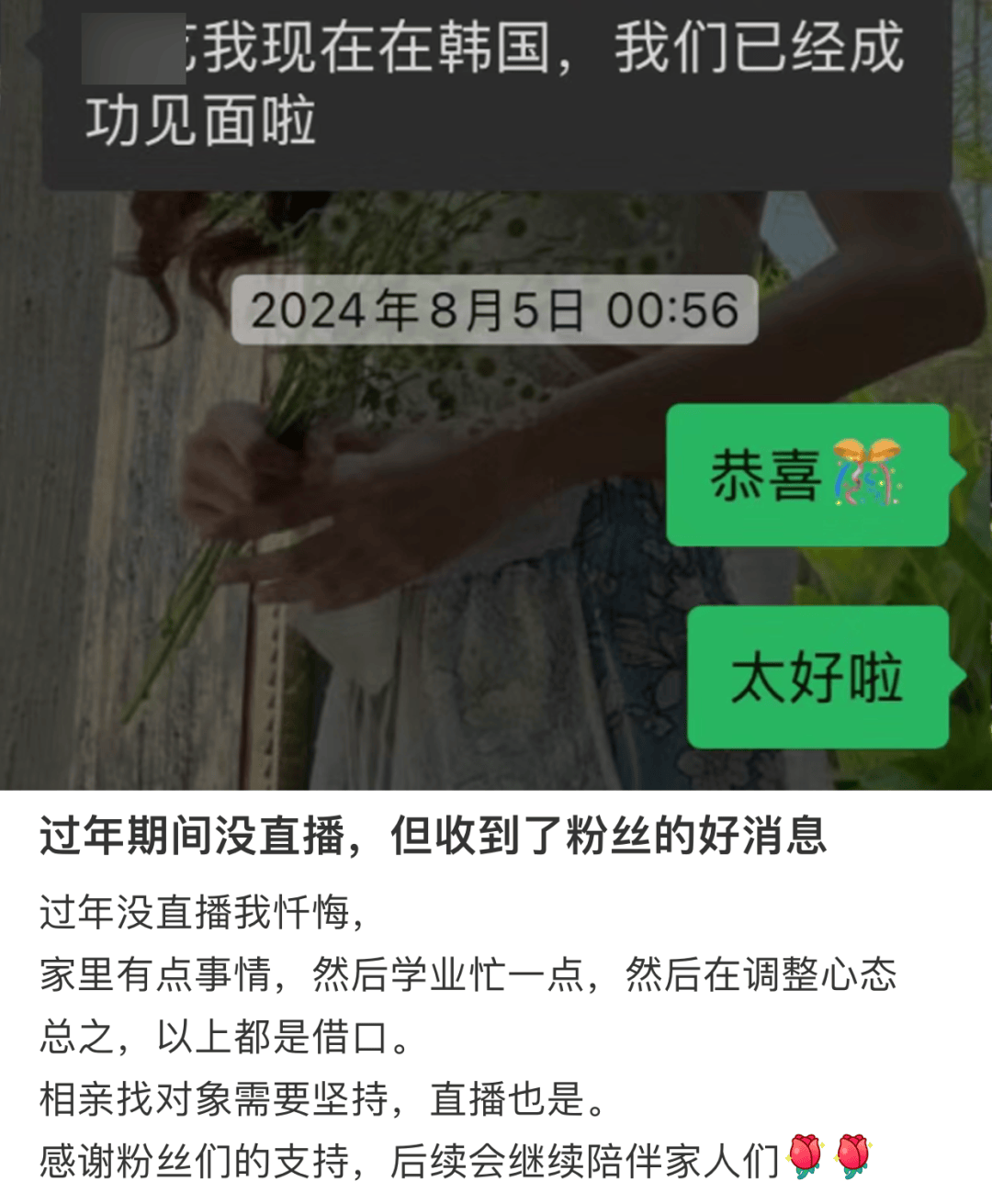The width and height of the screenshot is (992, 1204).
Task: Tap the closing line thanking 粉丝们的支持
Action: pos(413,1158)
